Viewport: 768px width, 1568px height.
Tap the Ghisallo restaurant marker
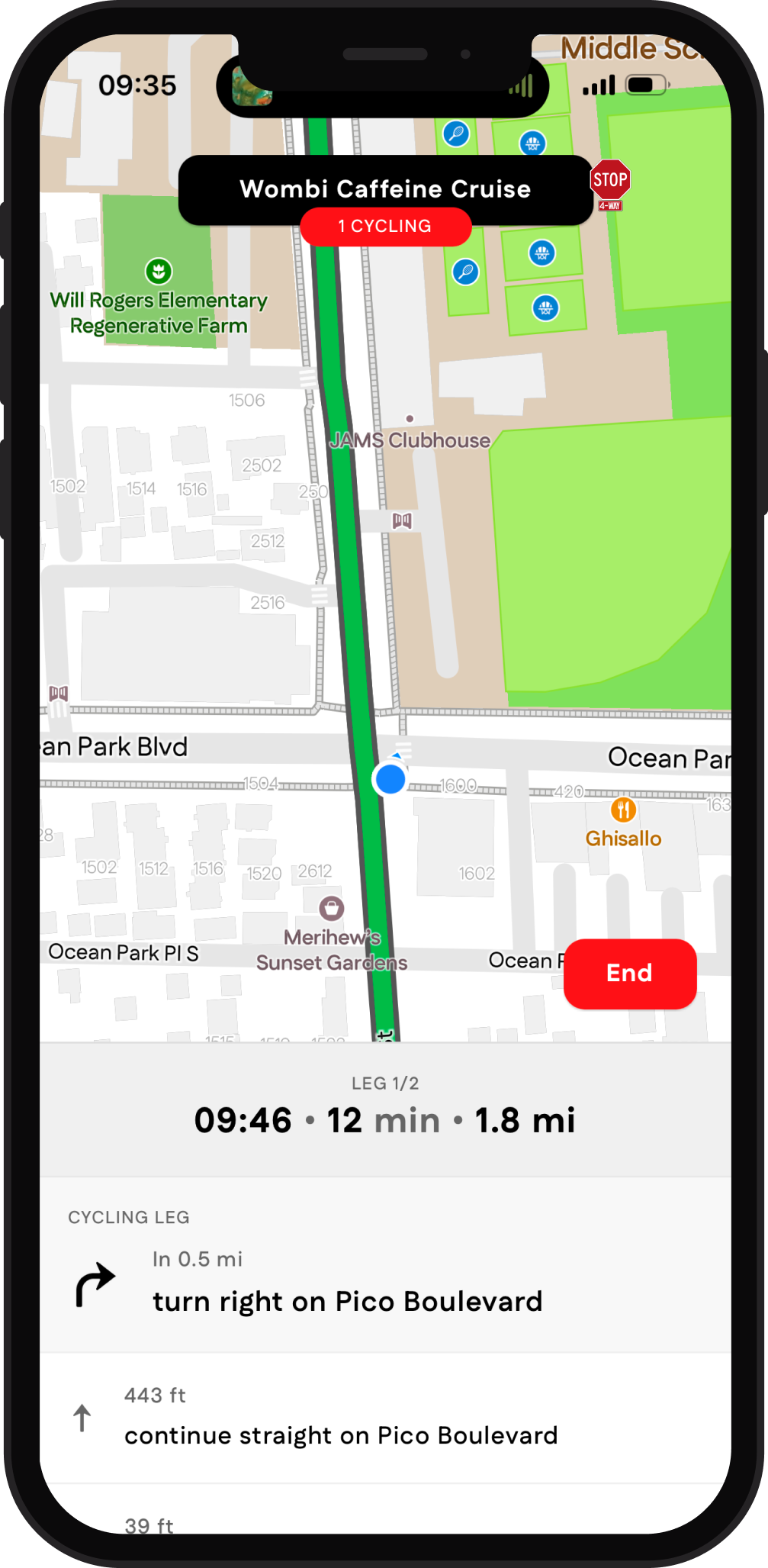[623, 810]
